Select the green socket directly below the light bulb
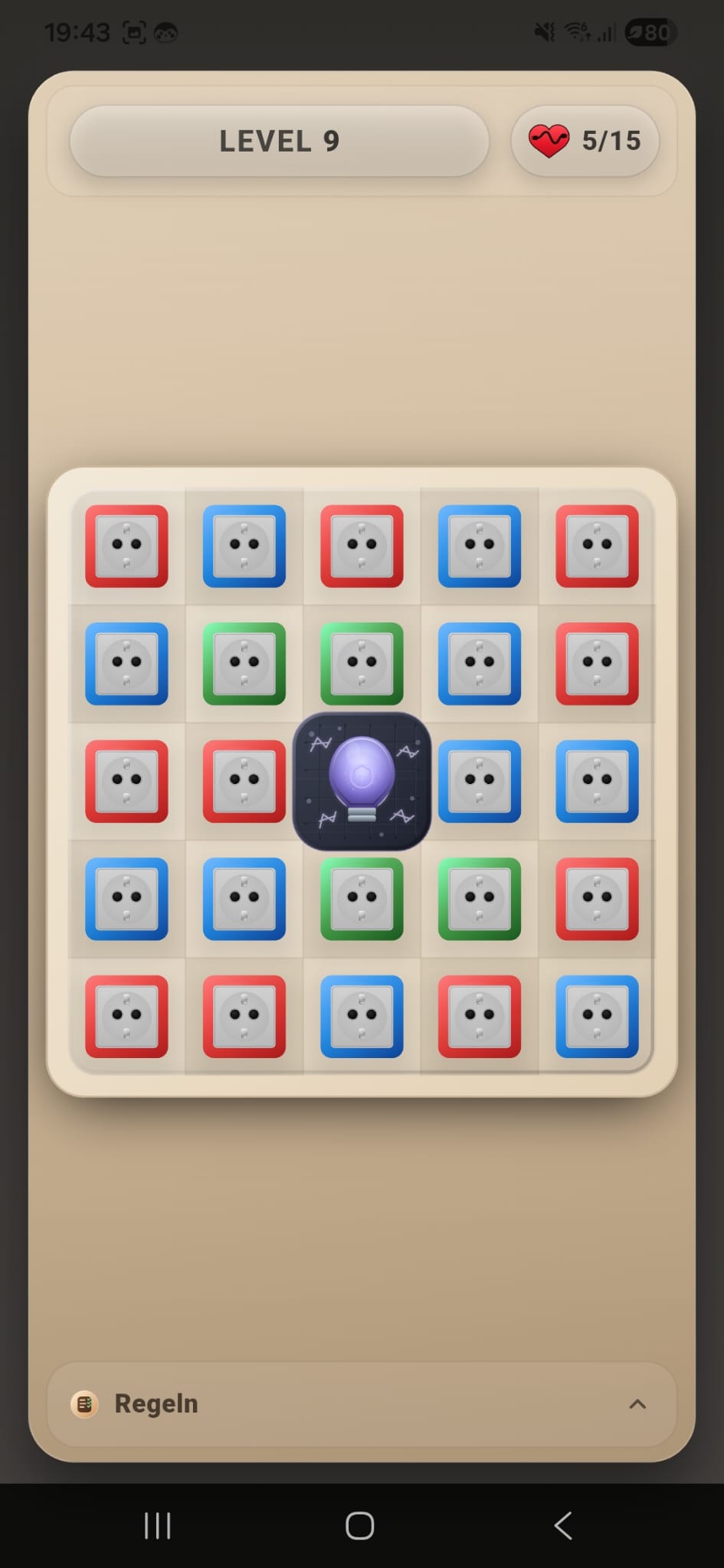Screen dimensions: 724x1568 [362, 898]
